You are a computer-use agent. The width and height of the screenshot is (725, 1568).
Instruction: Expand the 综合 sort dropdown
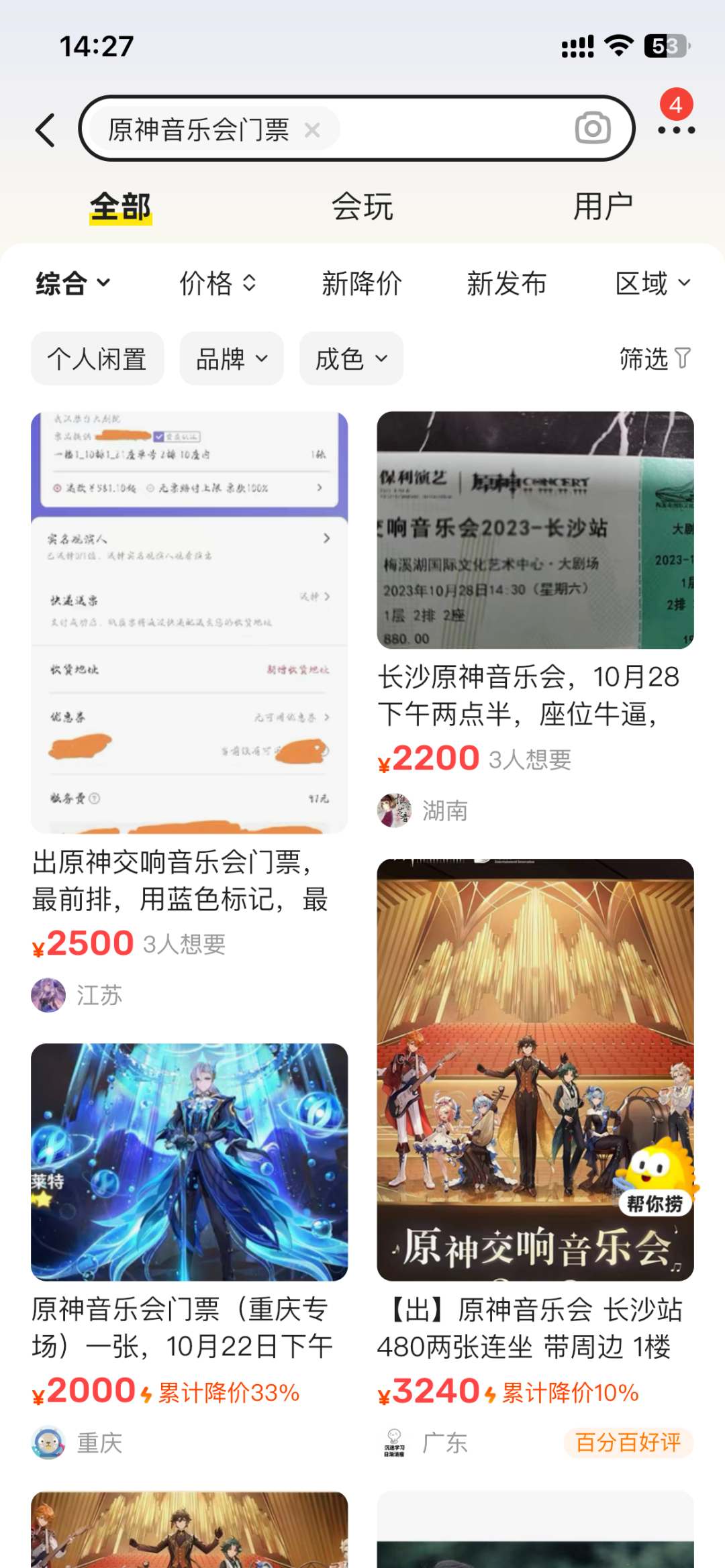click(72, 283)
